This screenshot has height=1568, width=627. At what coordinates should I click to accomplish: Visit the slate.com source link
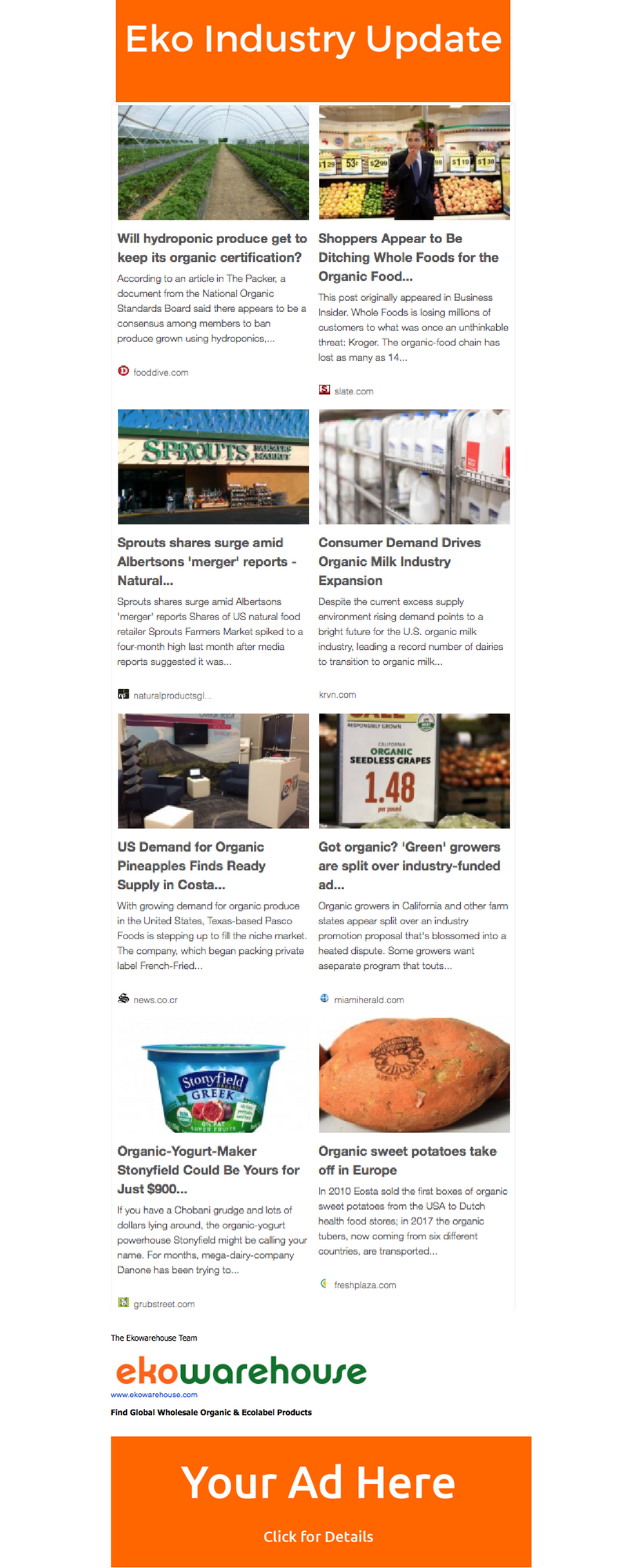(x=353, y=391)
